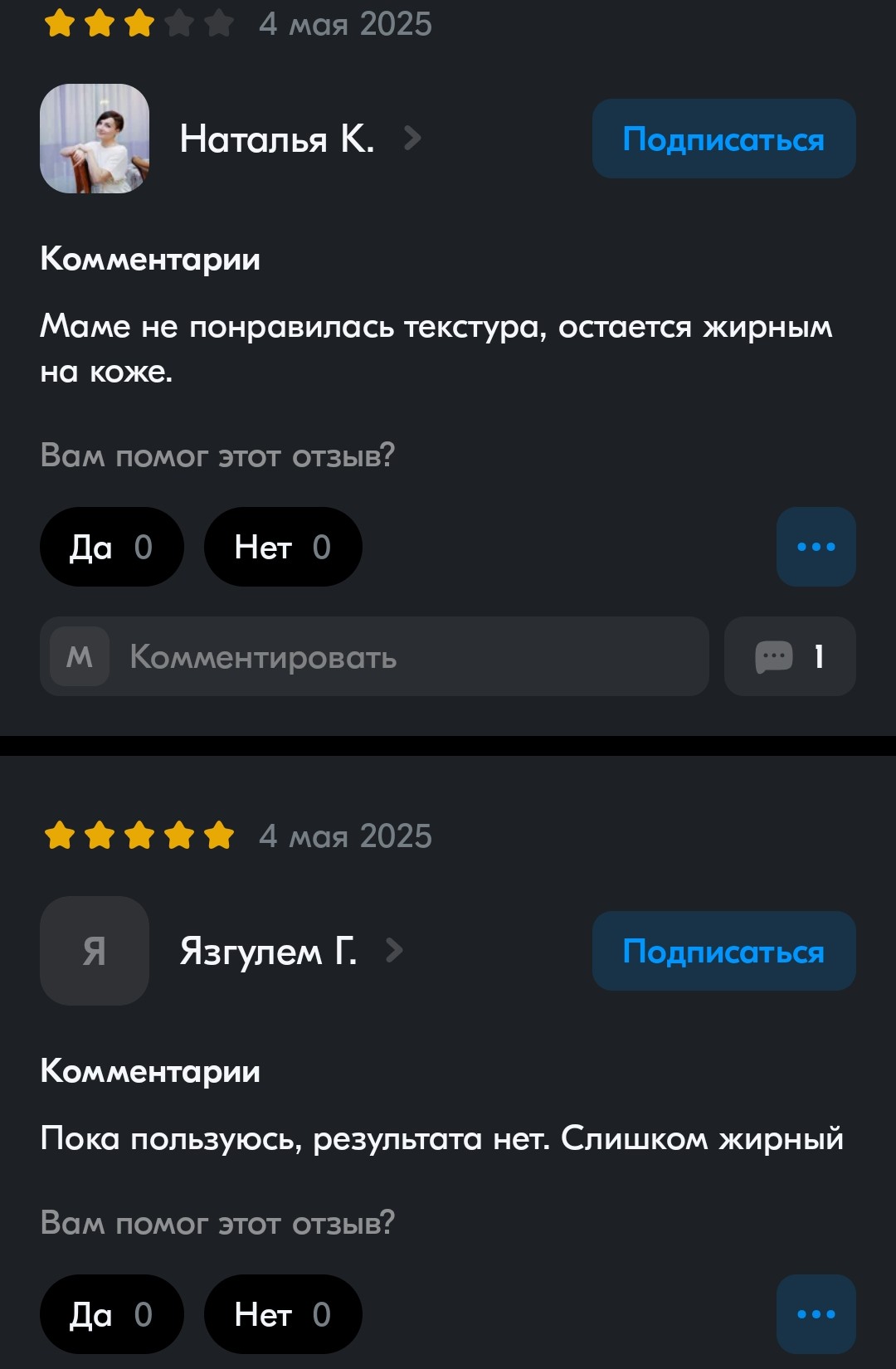This screenshot has height=1369, width=896.
Task: Open Язгулем Г.'s profile
Action: pos(291,951)
